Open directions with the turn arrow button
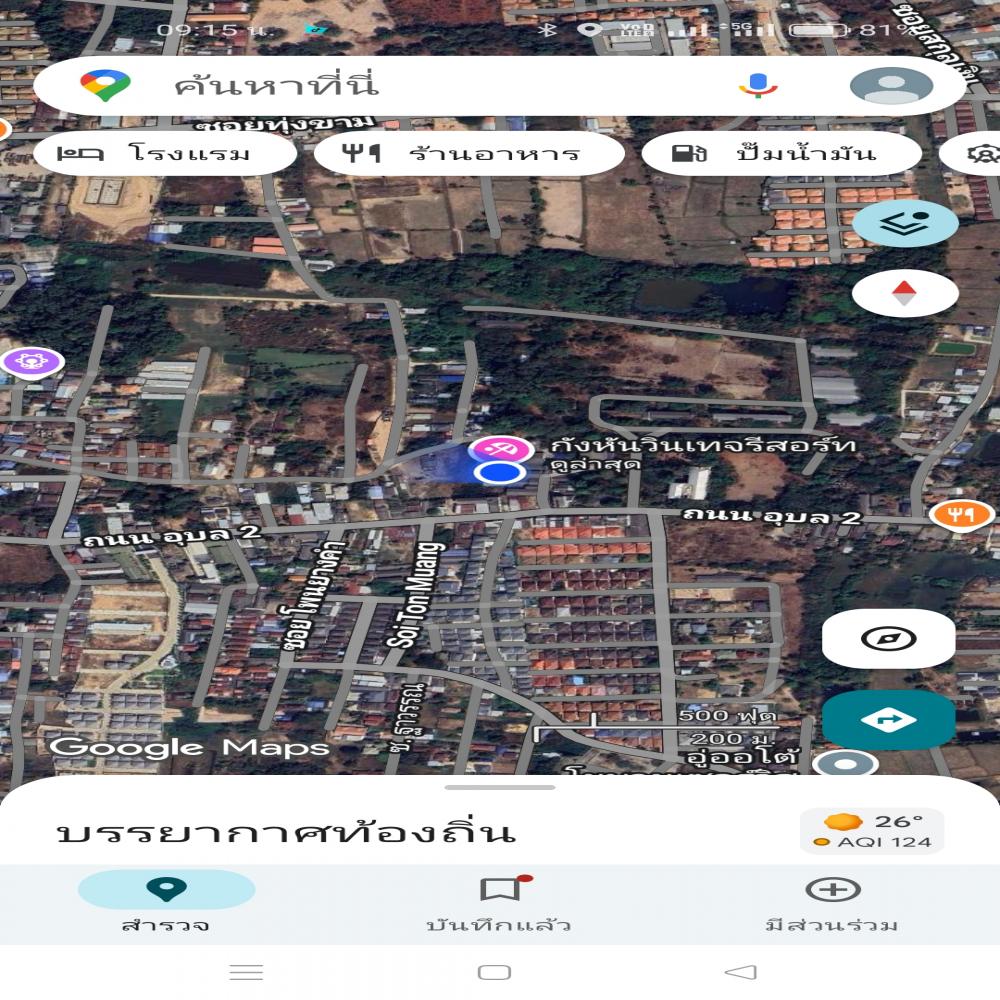Screen dimensions: 1000x1000 coord(888,719)
